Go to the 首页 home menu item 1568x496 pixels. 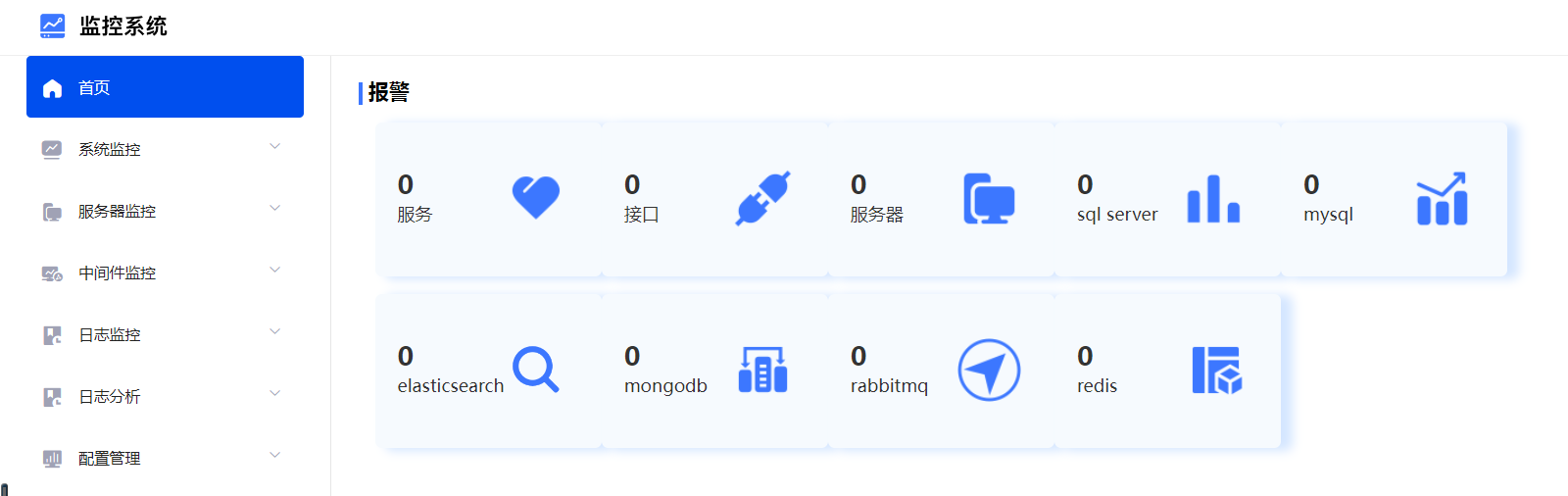165,87
